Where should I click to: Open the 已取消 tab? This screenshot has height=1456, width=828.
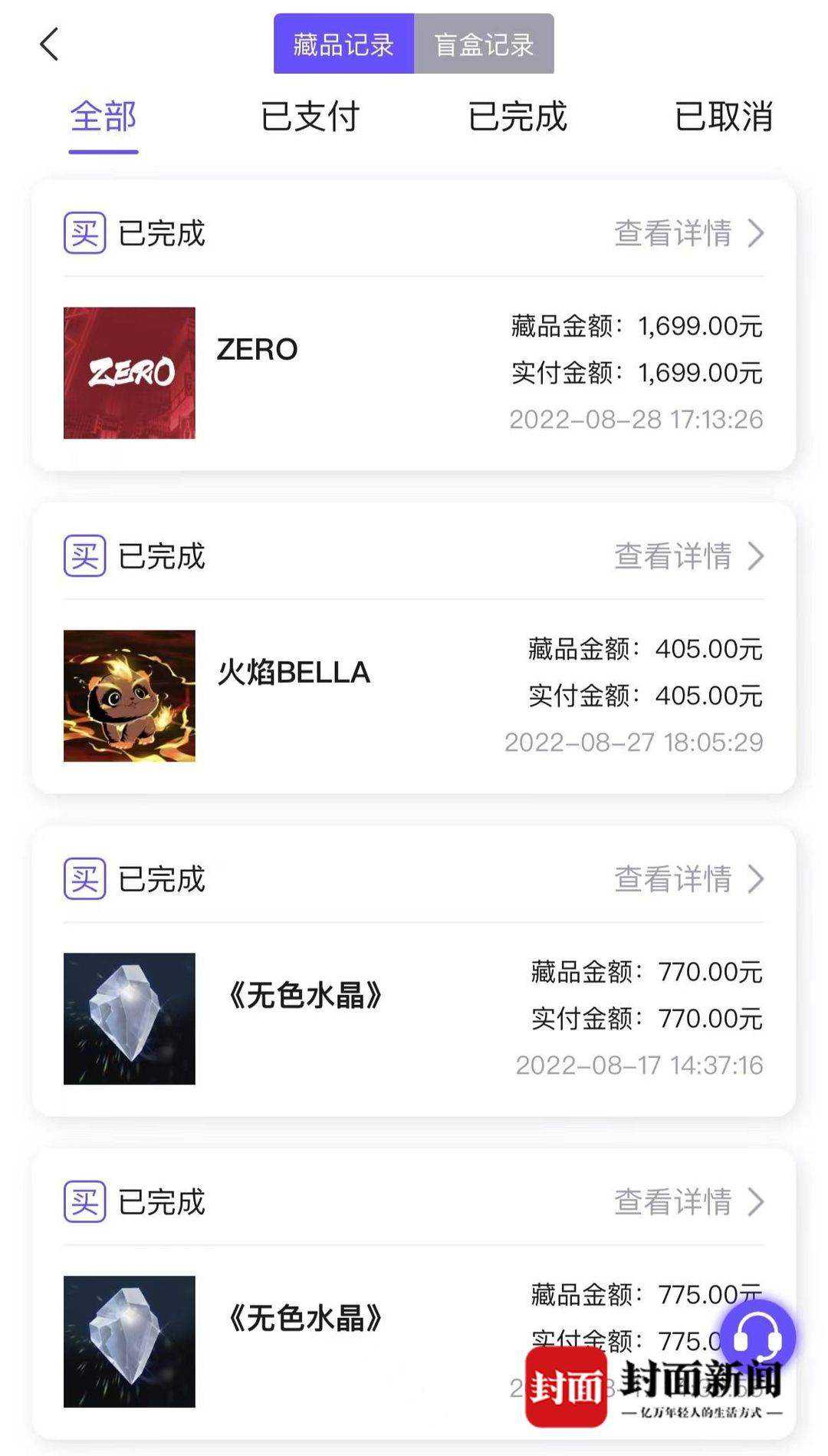[x=724, y=117]
